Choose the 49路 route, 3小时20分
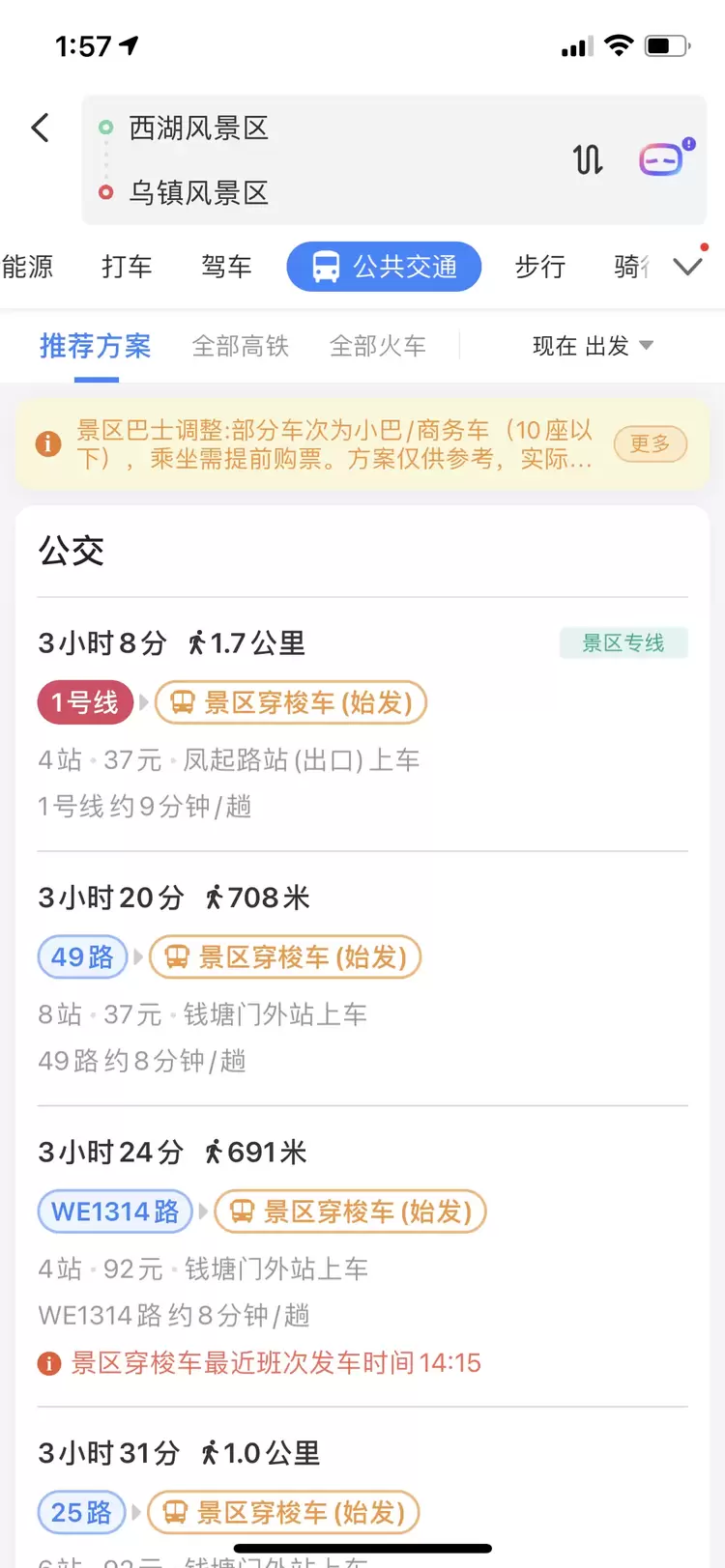This screenshot has height=1568, width=725. (x=362, y=978)
